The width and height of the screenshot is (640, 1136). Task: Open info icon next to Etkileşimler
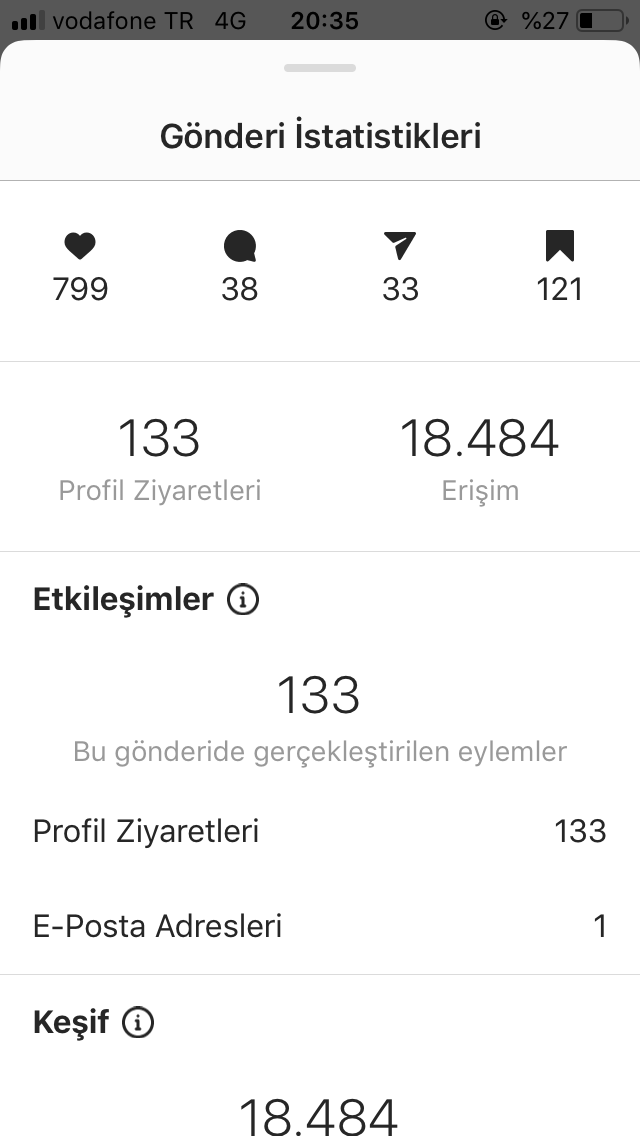(243, 600)
